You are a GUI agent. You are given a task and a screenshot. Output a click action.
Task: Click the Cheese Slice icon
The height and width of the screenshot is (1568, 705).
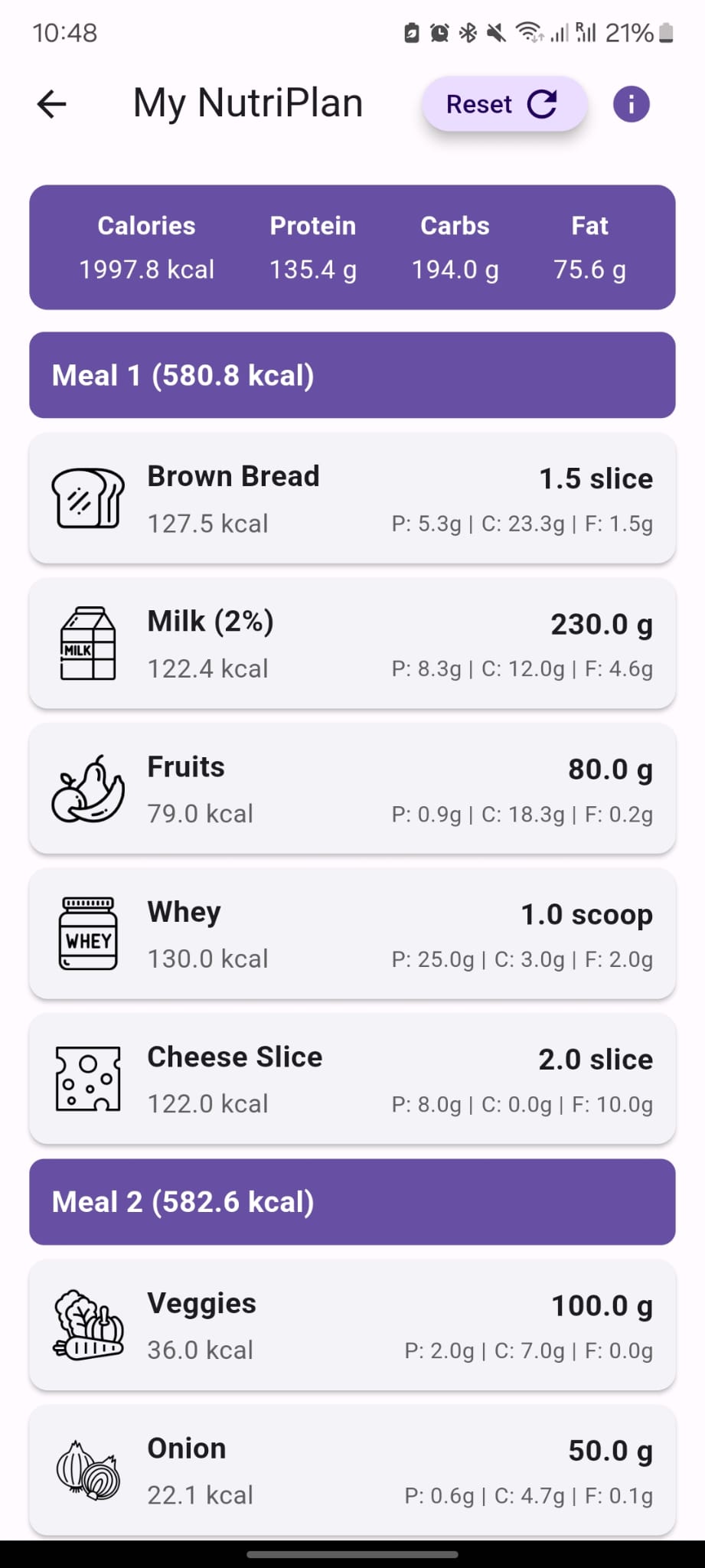[87, 1078]
